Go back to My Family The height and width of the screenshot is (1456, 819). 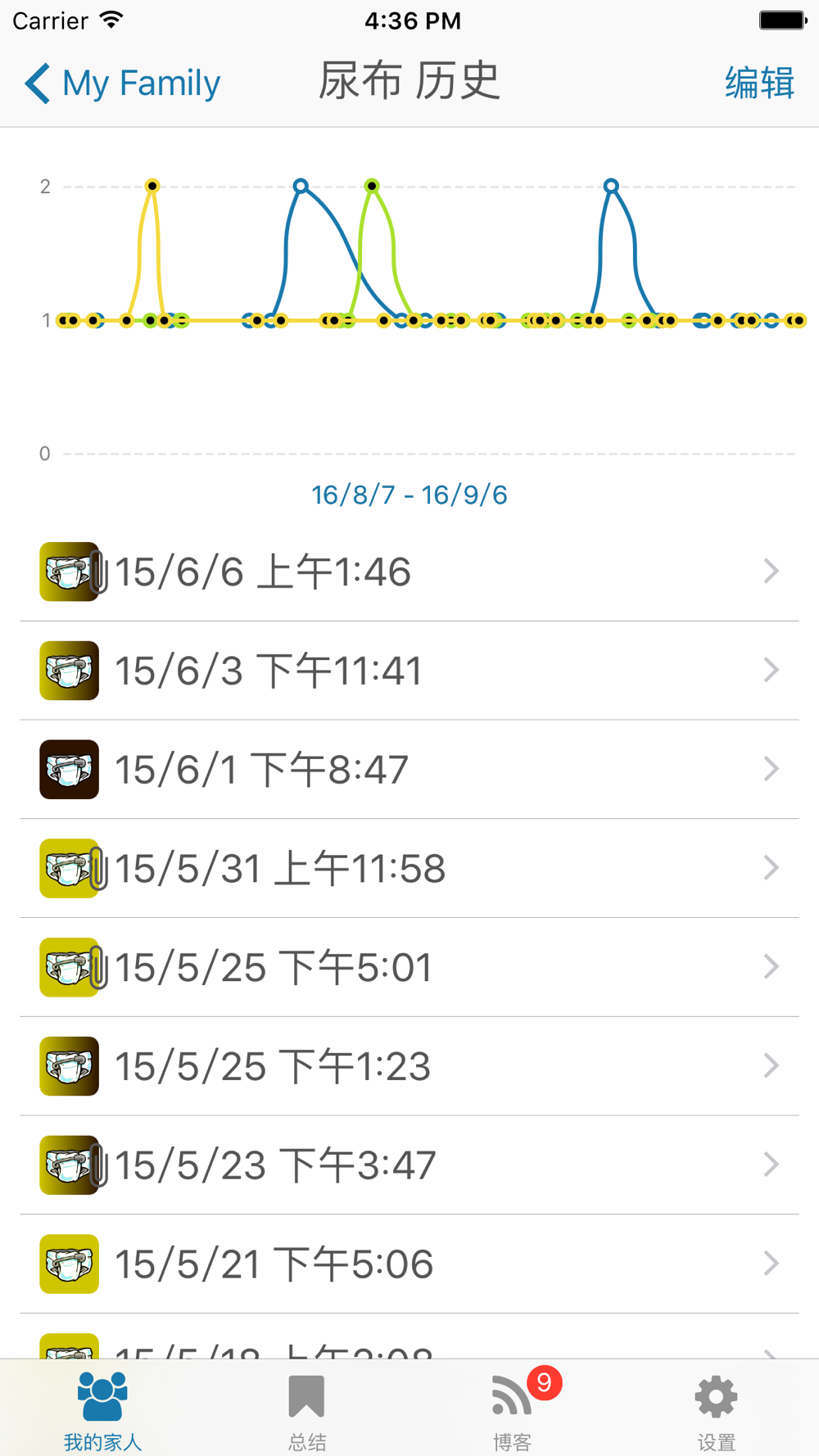coord(123,83)
